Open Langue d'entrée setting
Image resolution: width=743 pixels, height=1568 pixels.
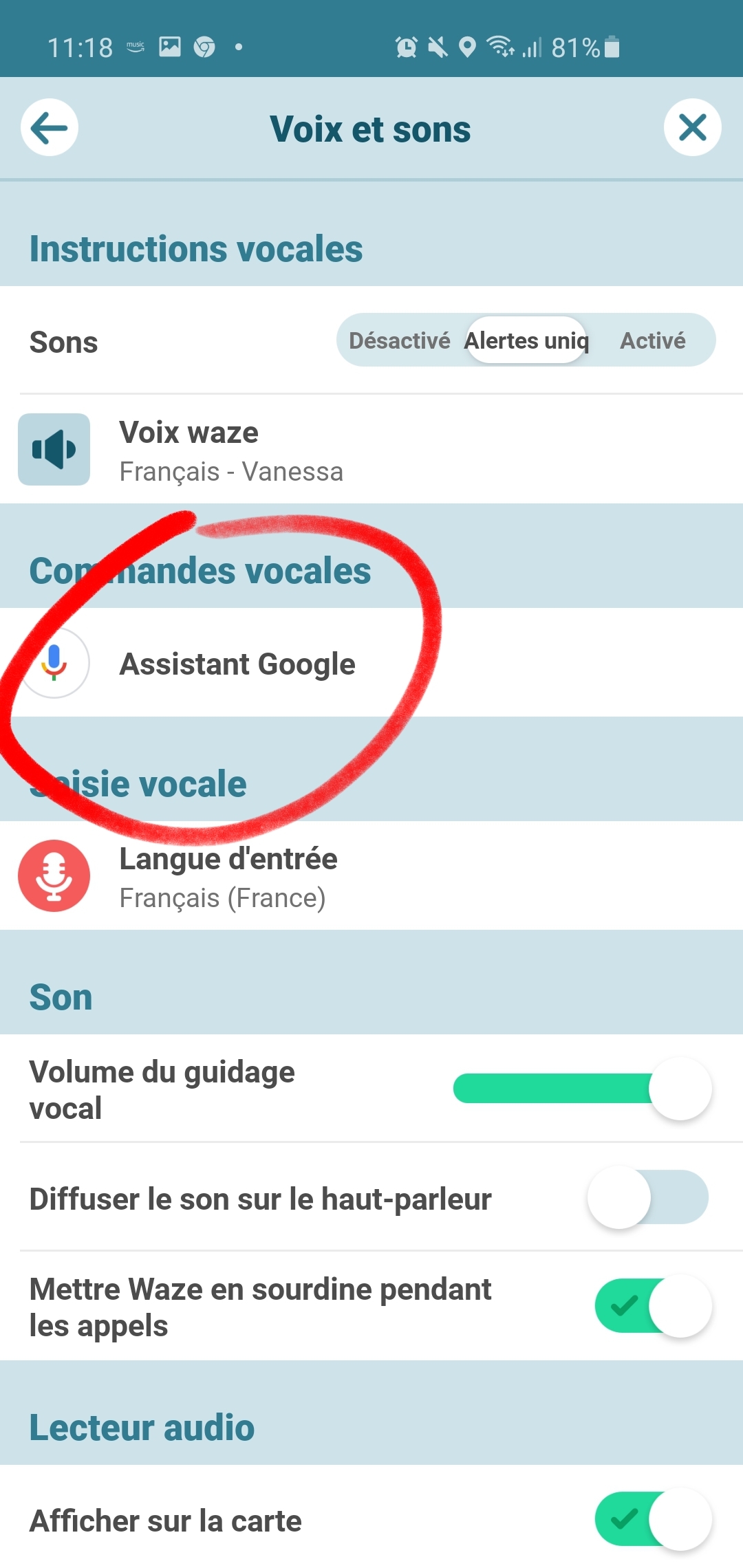(x=371, y=876)
